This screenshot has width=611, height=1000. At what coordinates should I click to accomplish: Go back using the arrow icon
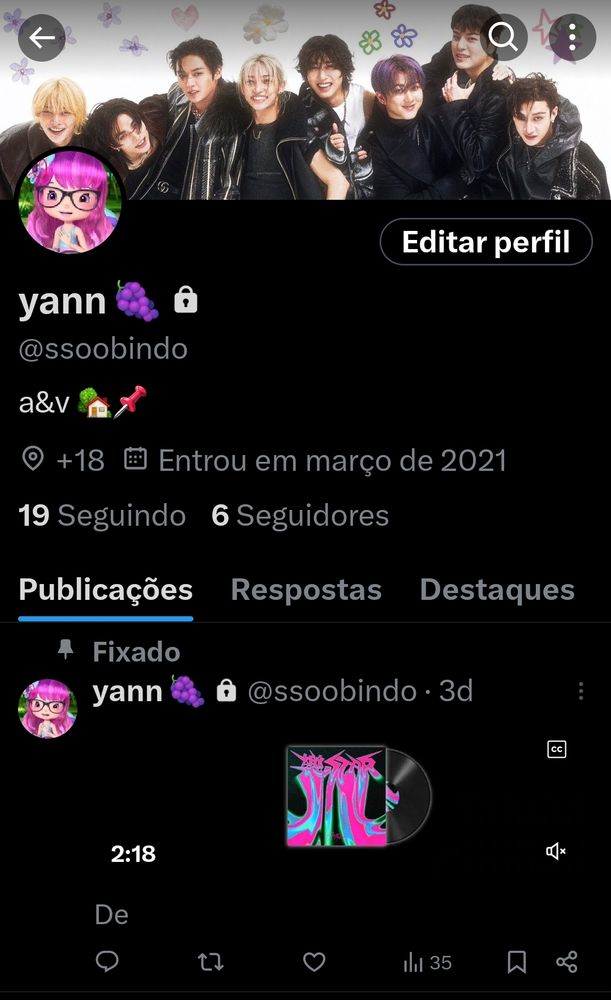point(41,38)
